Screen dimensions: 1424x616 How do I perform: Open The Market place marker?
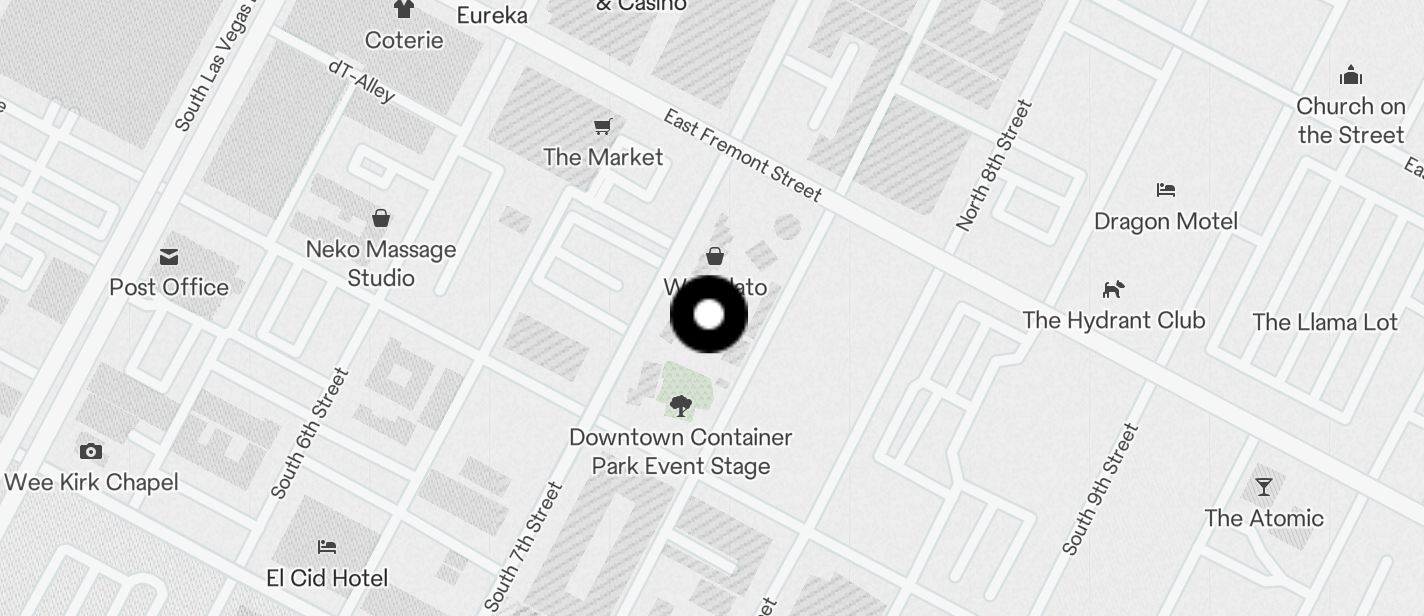coord(602,127)
